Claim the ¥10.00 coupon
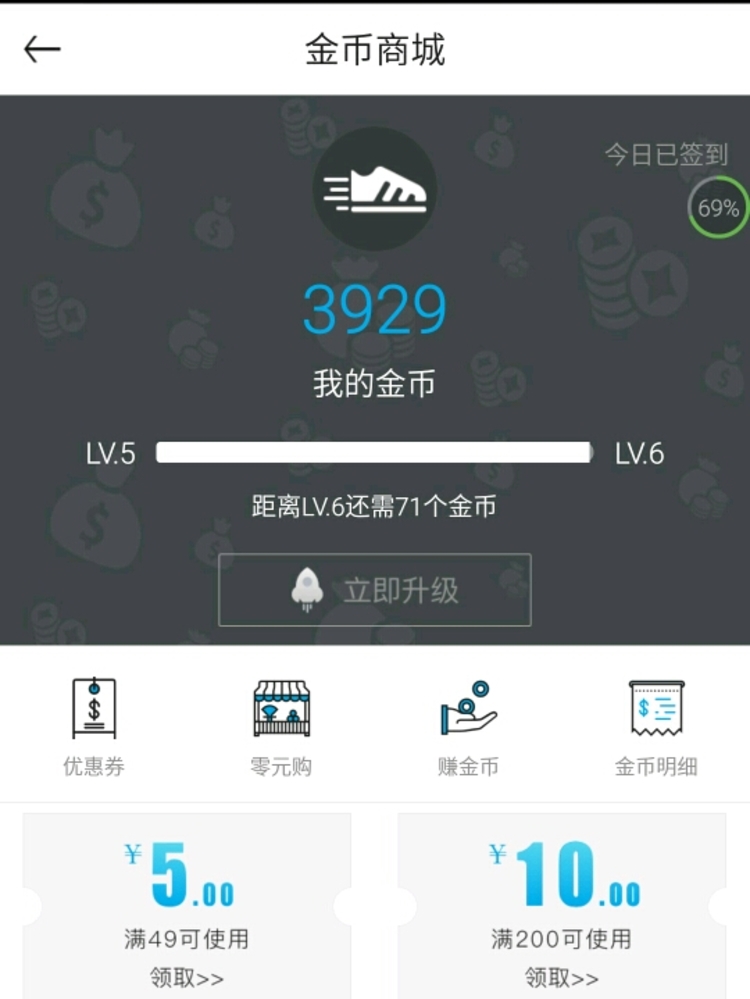750x999 pixels. coord(562,977)
